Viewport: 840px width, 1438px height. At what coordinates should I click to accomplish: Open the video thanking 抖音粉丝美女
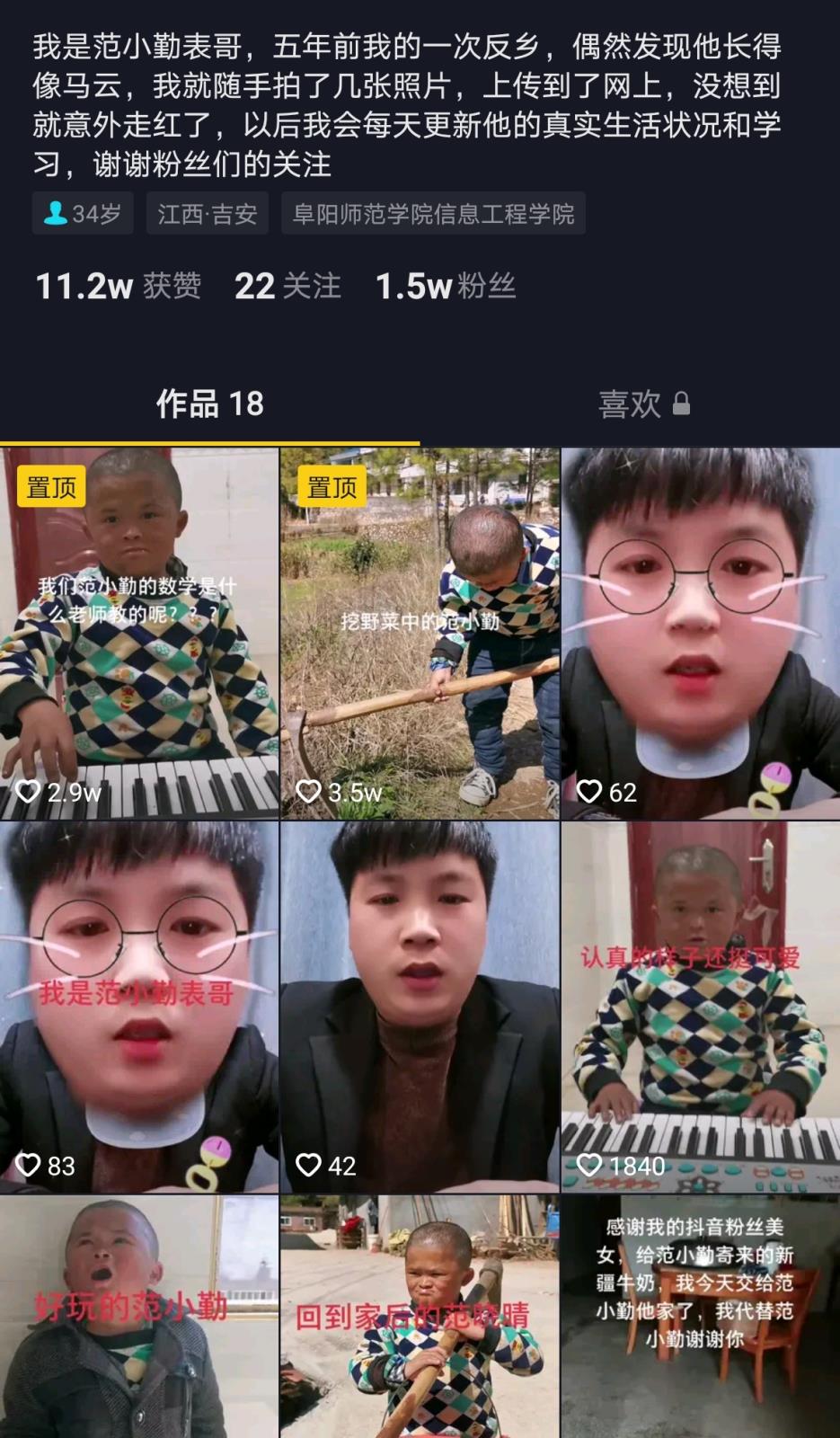coord(700,1317)
